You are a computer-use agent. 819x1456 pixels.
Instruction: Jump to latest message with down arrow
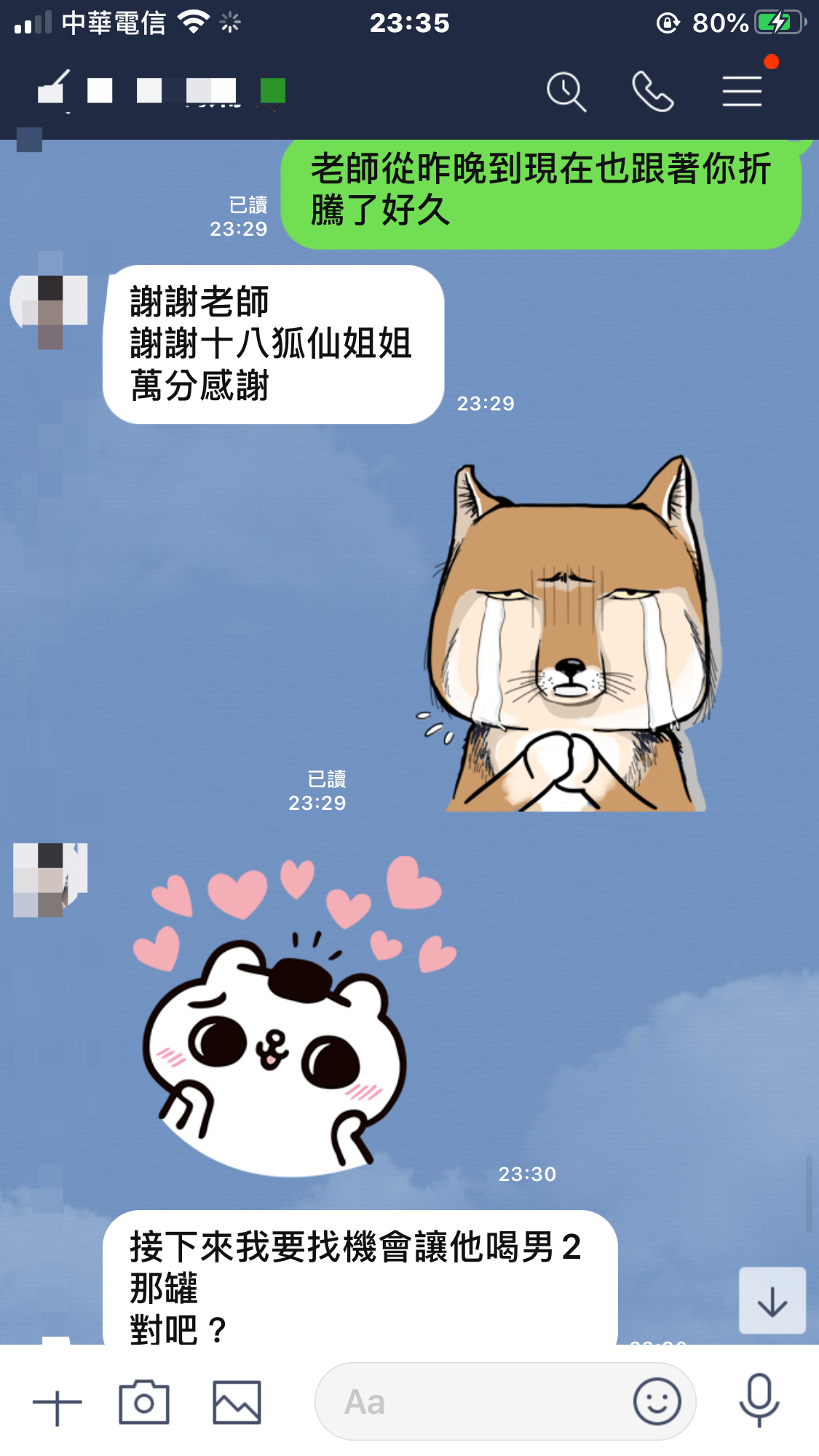click(772, 1301)
